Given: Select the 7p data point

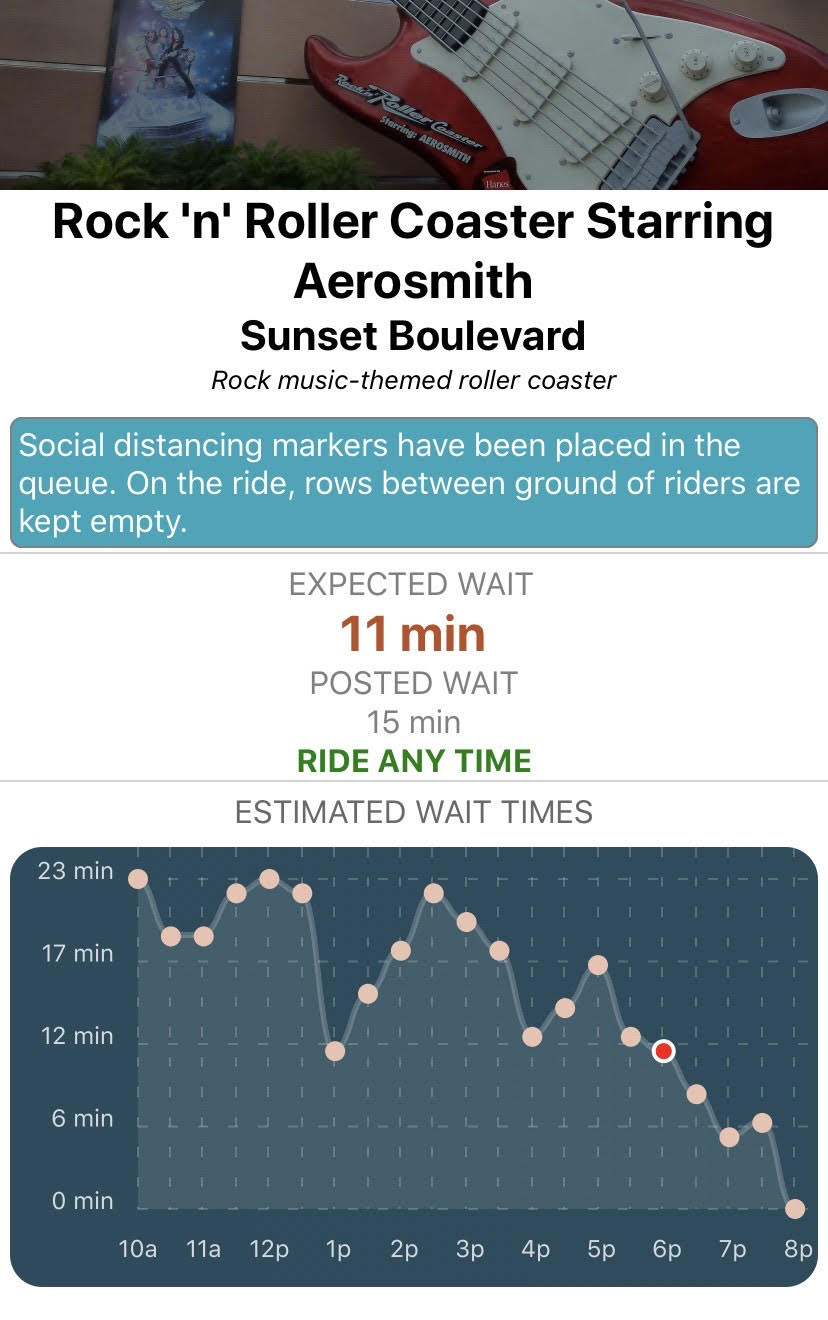Looking at the screenshot, I should [729, 1137].
